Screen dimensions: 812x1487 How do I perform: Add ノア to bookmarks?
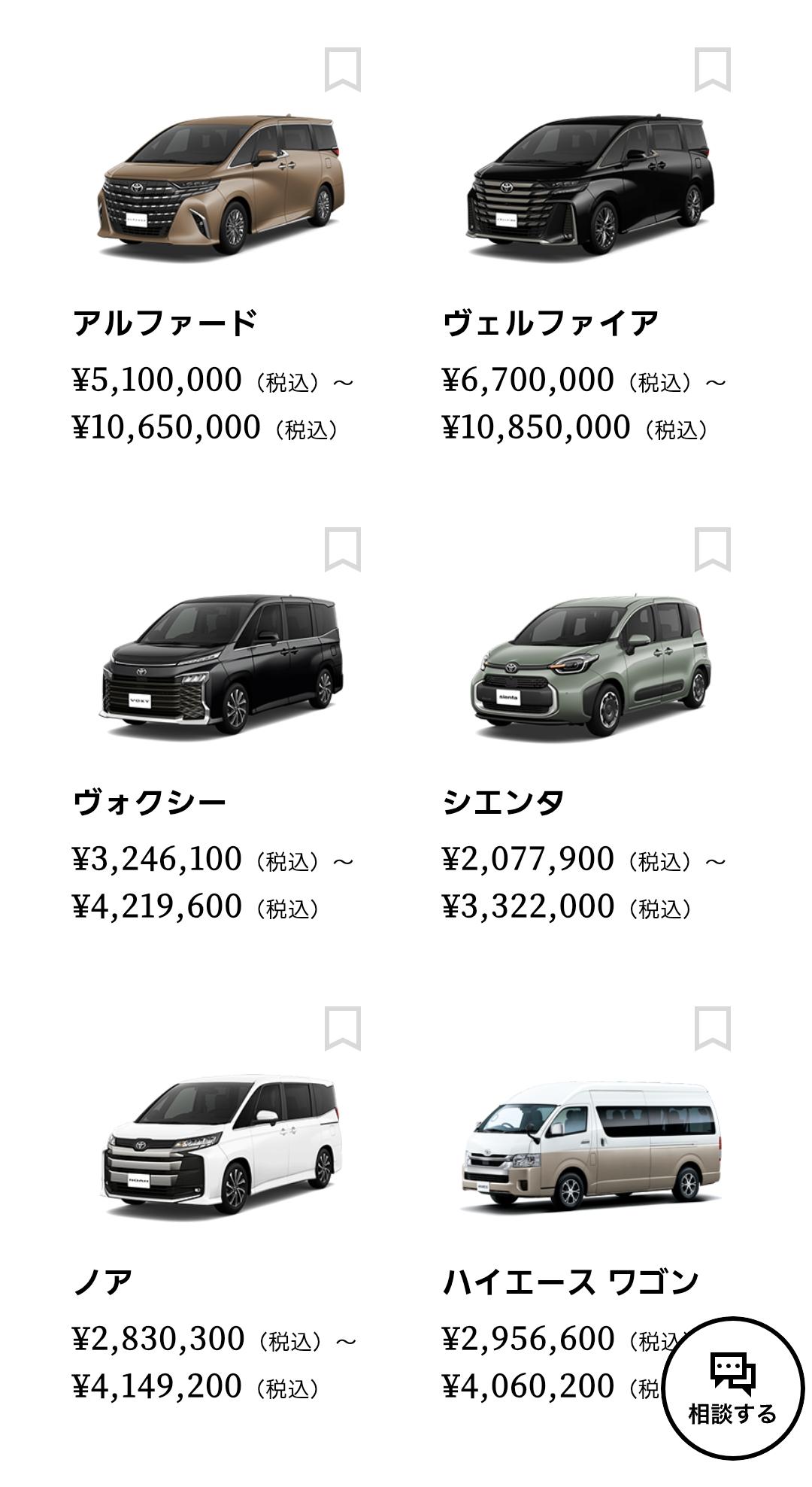[x=342, y=1028]
